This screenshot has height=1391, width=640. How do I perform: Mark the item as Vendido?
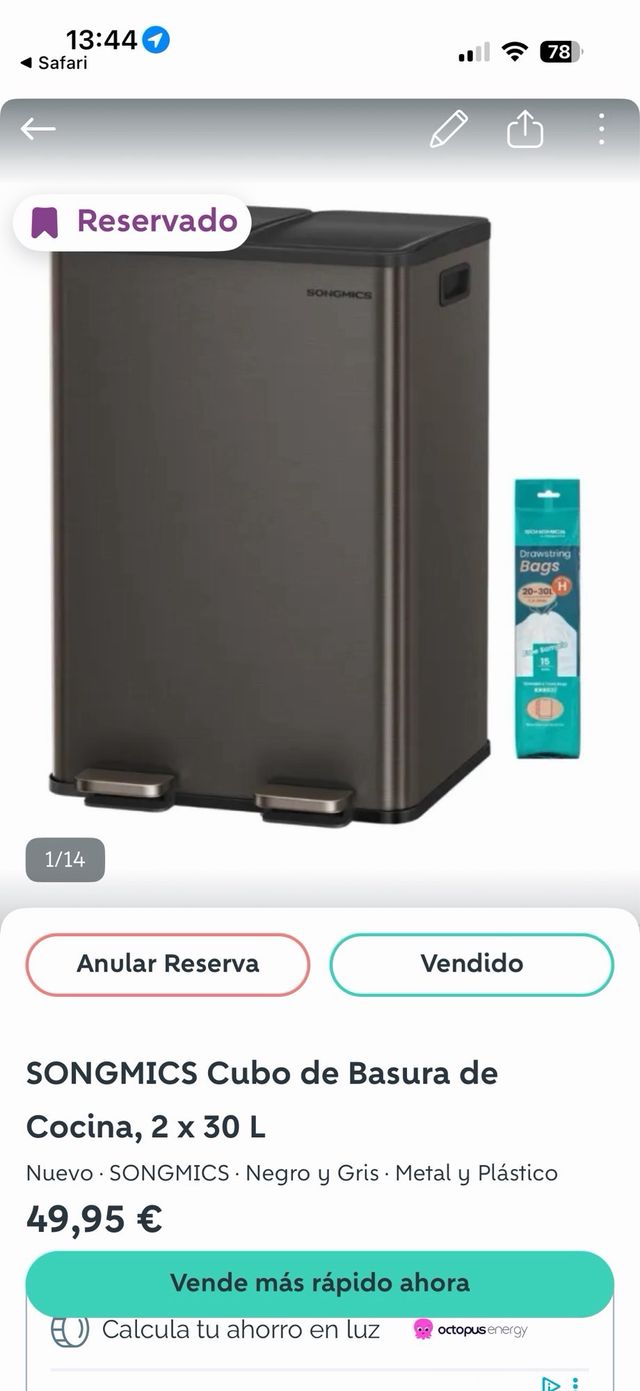pyautogui.click(x=471, y=964)
